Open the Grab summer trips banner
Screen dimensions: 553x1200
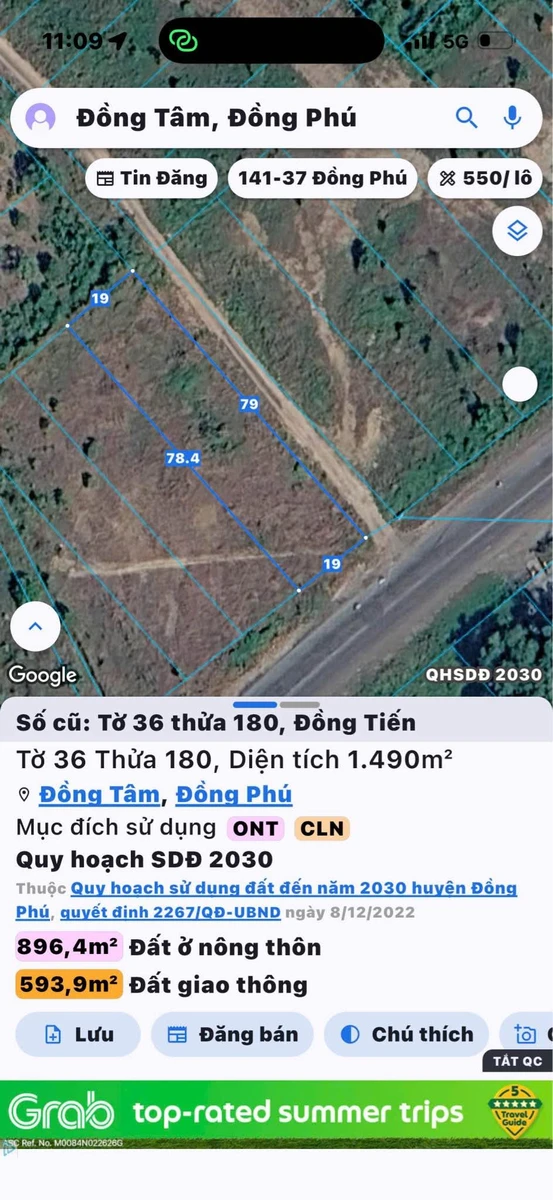click(x=276, y=1114)
